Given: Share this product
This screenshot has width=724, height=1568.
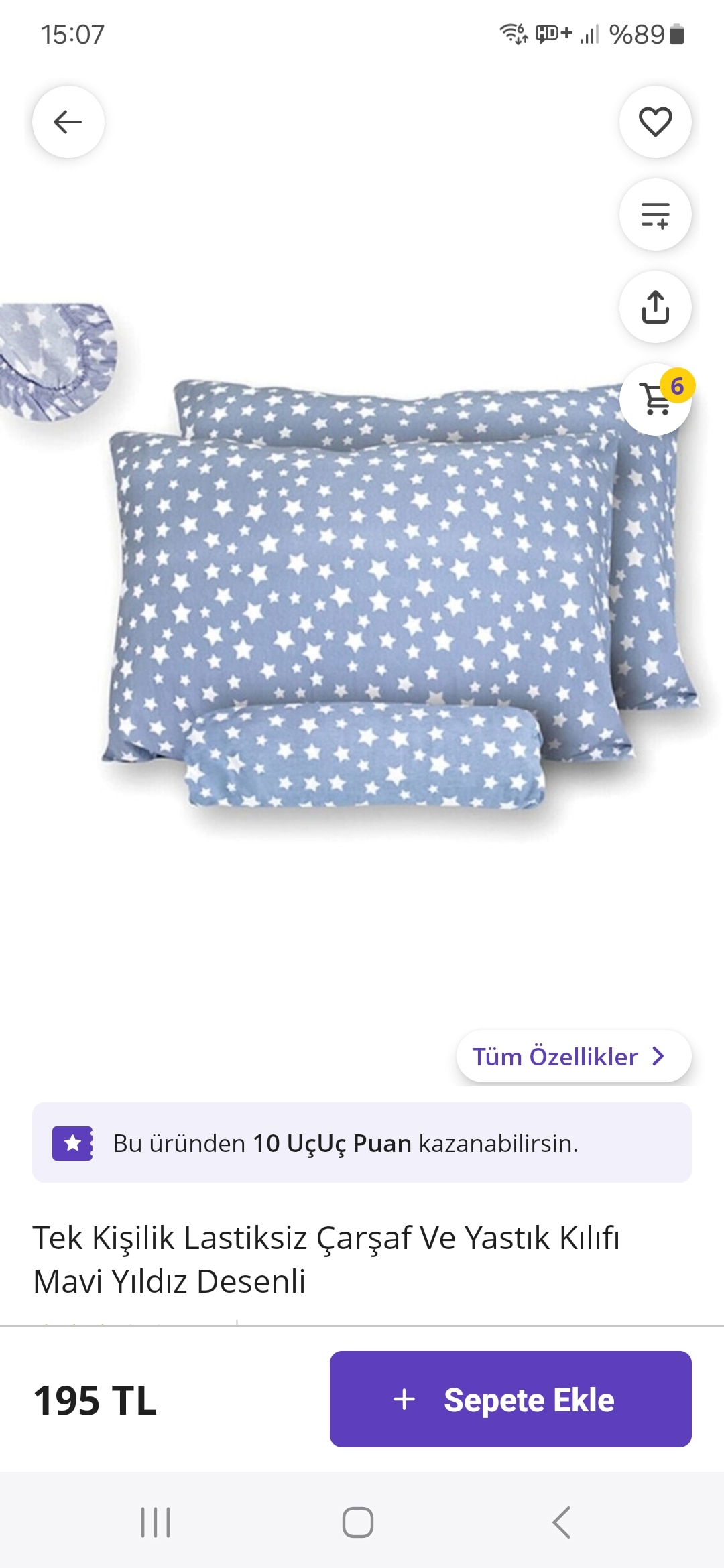Looking at the screenshot, I should (x=655, y=307).
